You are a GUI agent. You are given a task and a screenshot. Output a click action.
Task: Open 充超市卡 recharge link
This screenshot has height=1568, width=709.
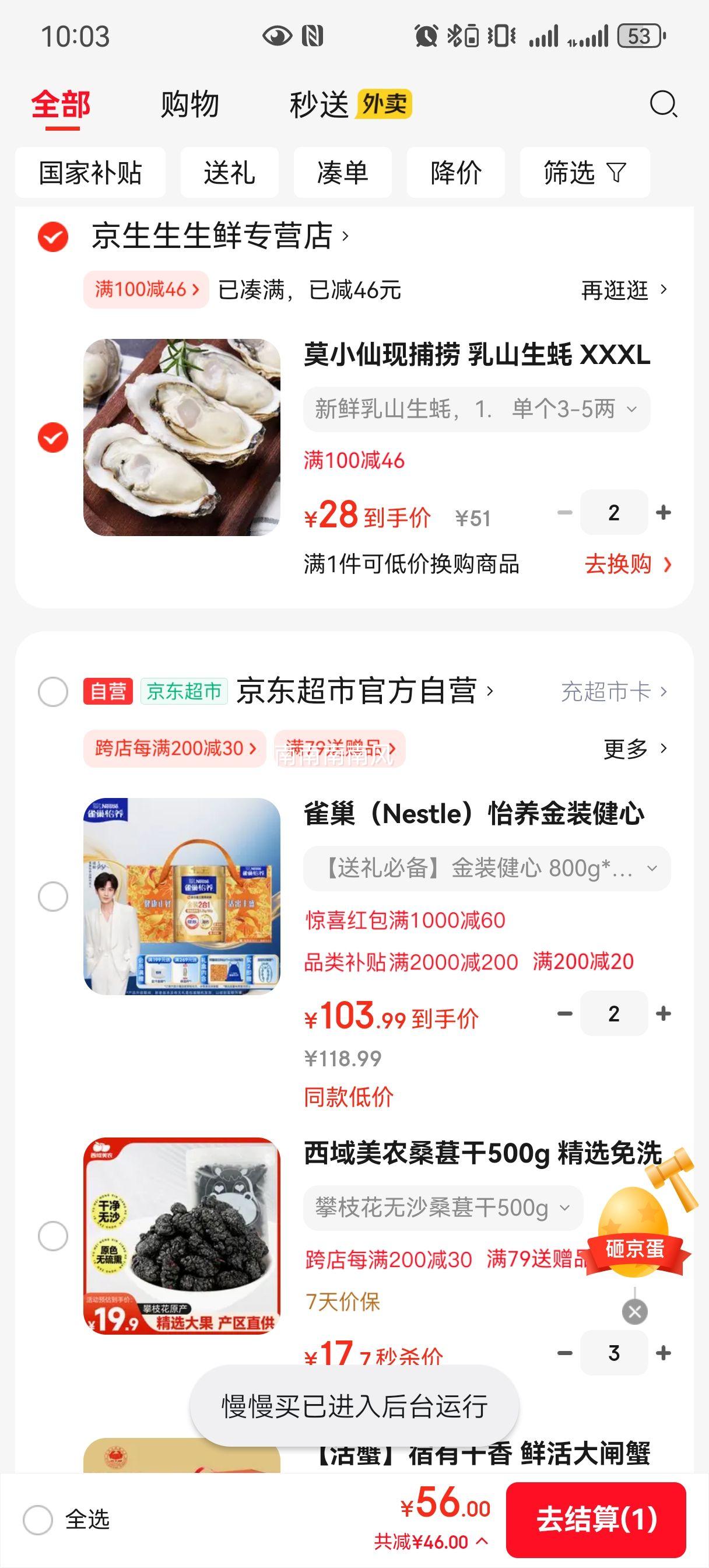(x=613, y=692)
